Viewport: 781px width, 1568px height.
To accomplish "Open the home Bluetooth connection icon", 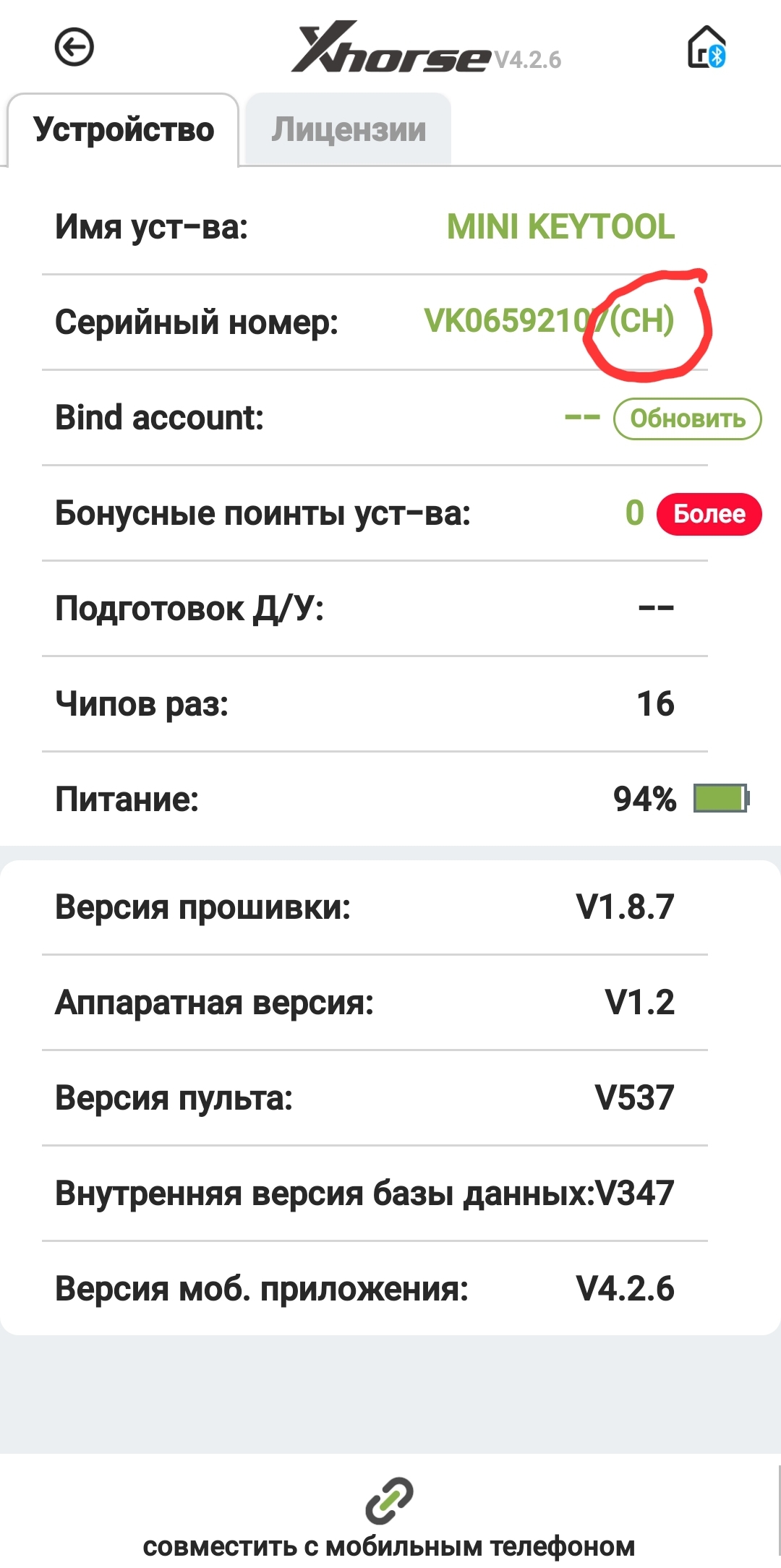I will point(706,48).
